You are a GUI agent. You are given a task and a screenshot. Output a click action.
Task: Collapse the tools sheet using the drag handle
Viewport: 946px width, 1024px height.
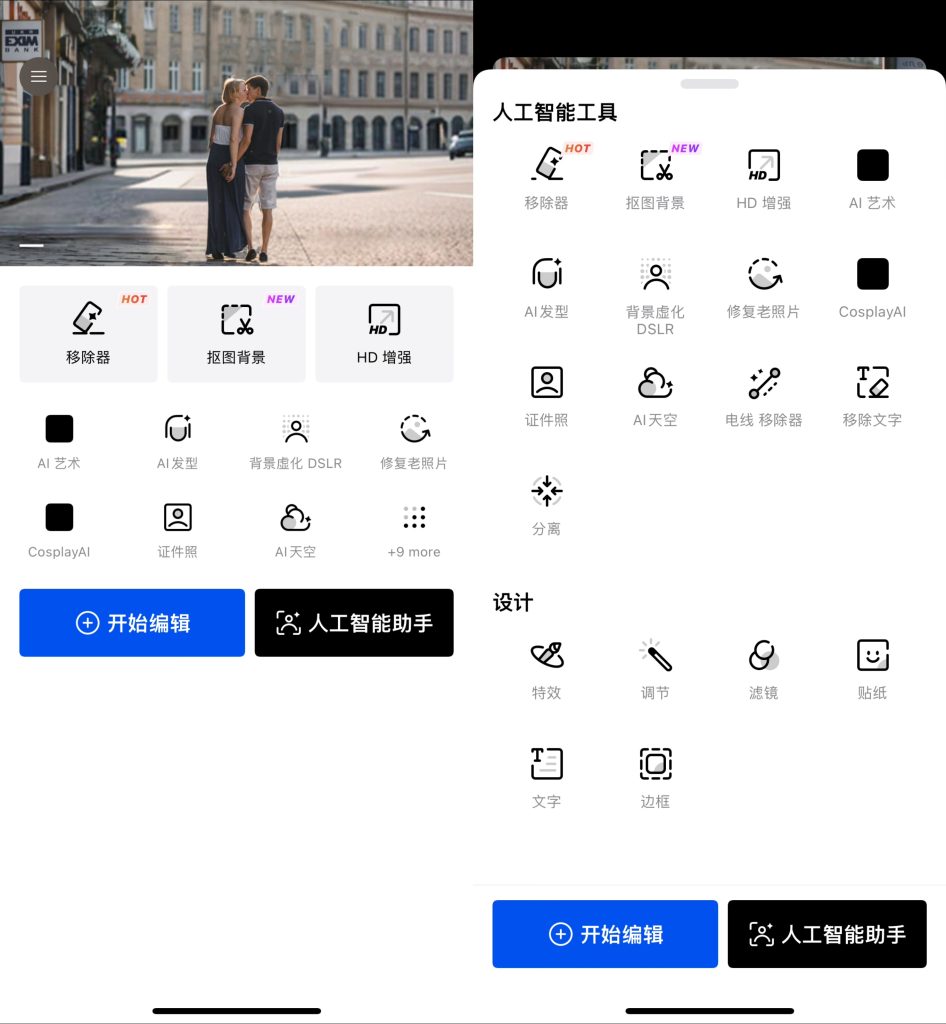pos(709,84)
